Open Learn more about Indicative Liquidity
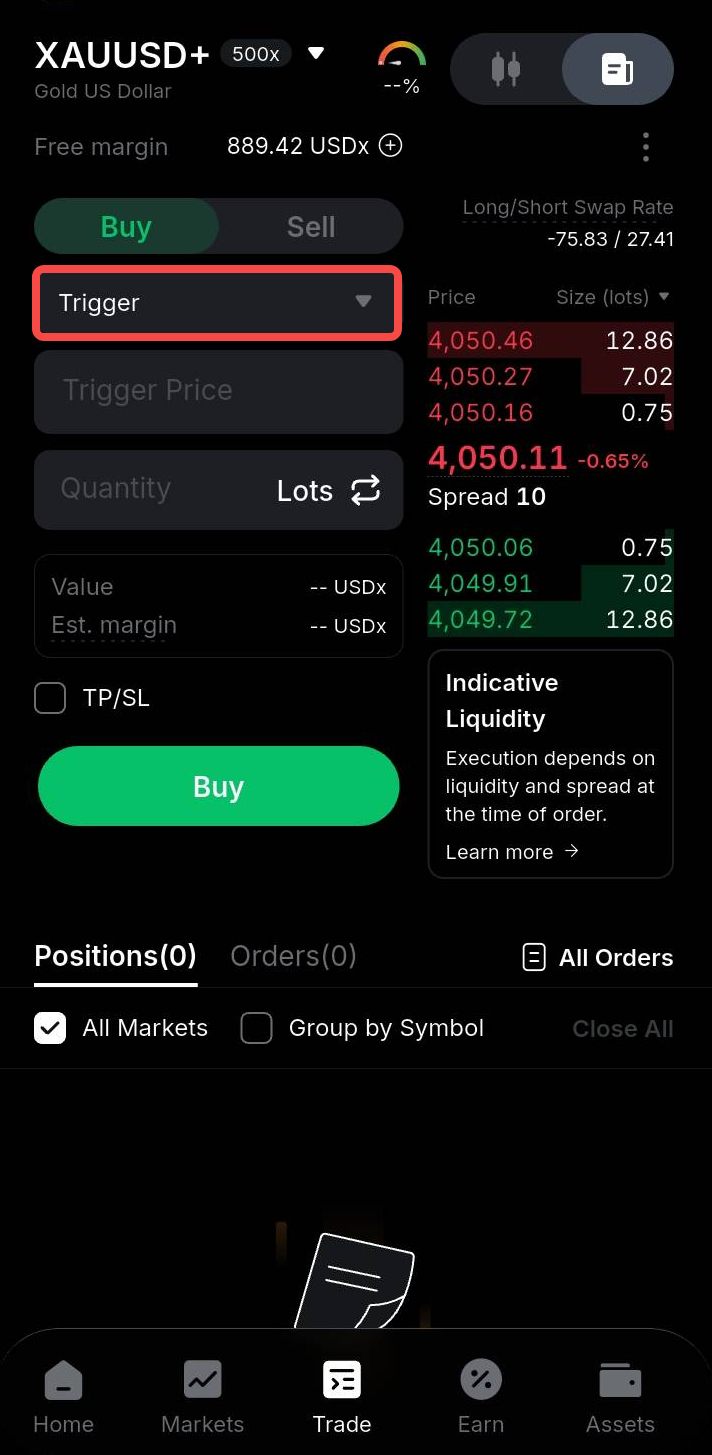712x1455 pixels. click(x=512, y=852)
